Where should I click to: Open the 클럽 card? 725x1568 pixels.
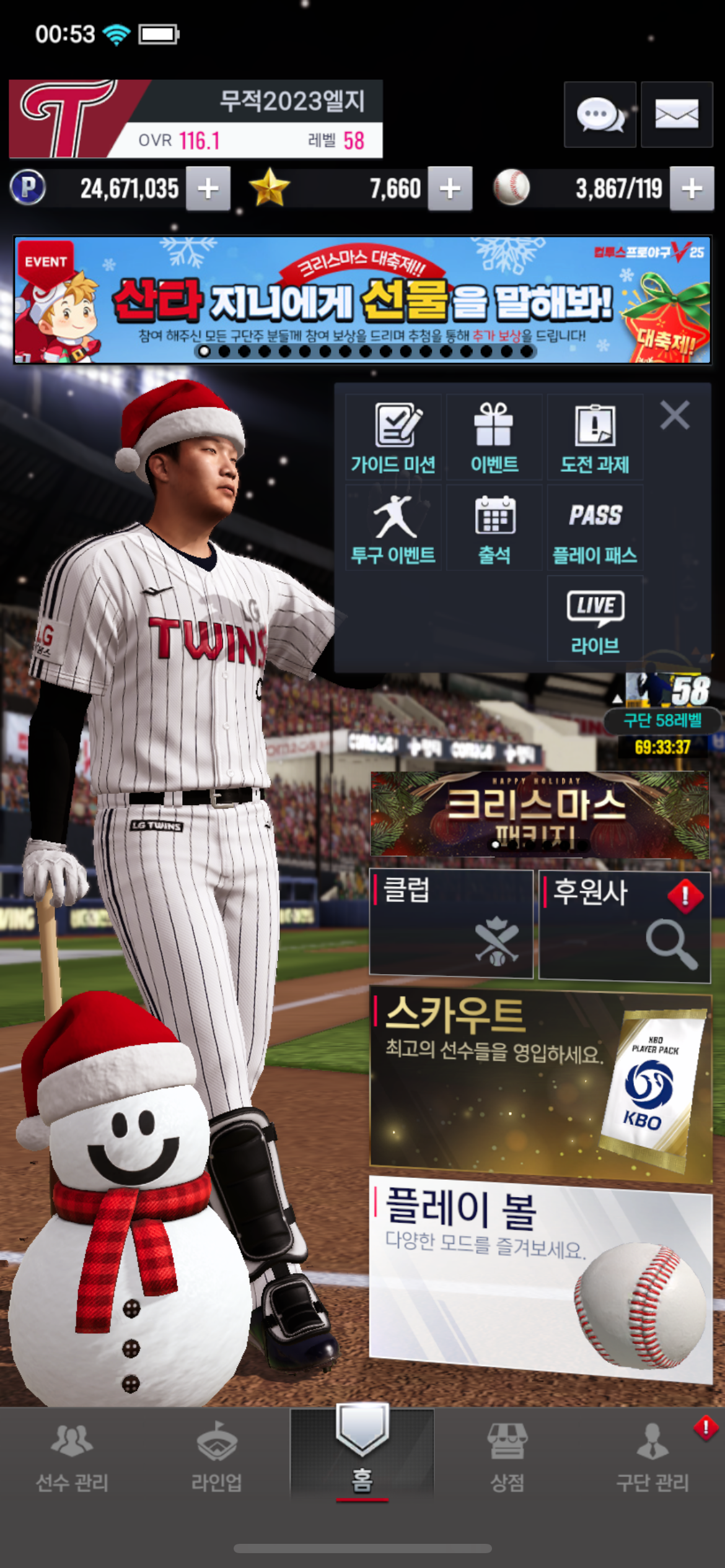click(x=451, y=923)
